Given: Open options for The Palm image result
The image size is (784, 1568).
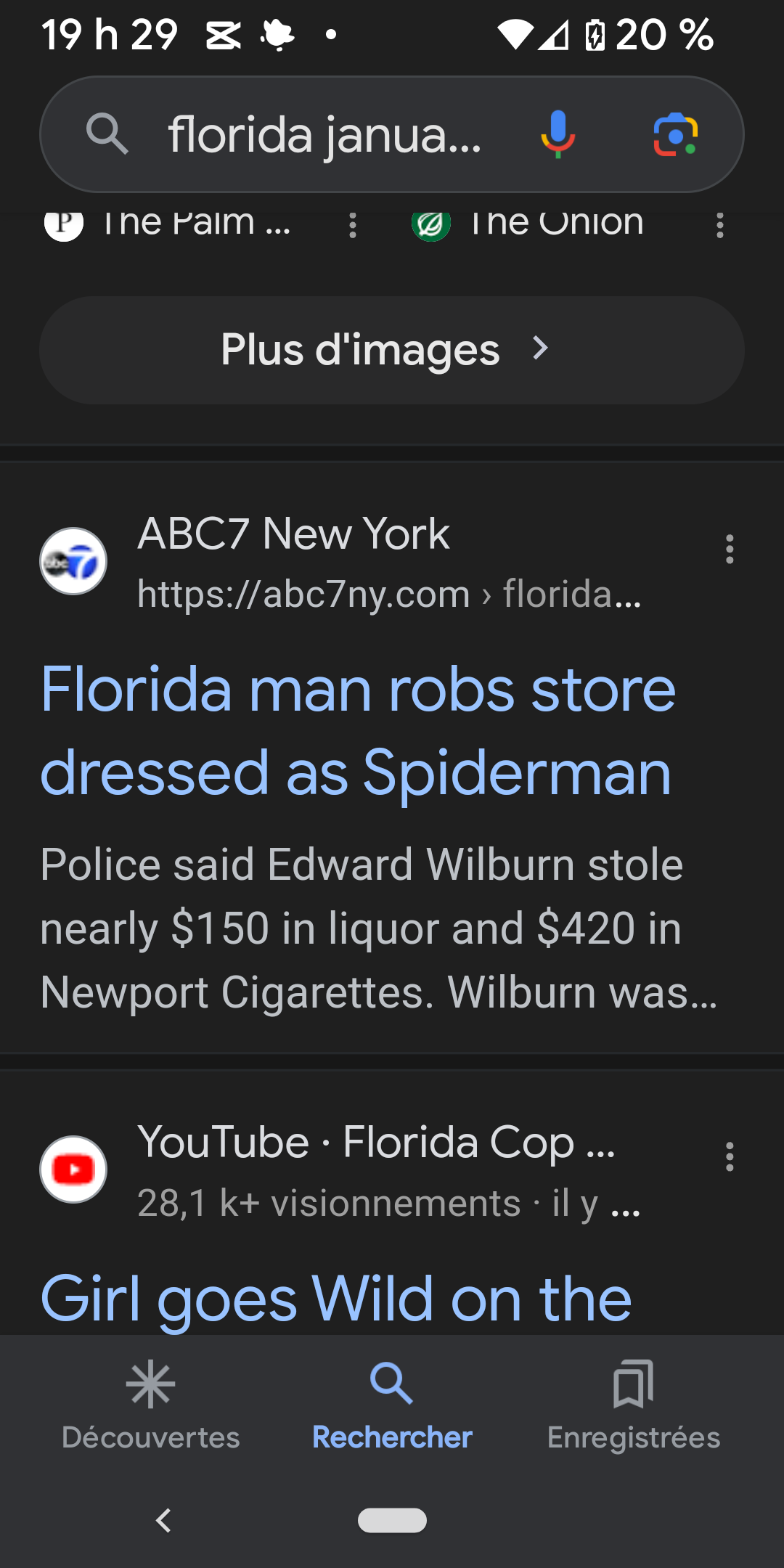Looking at the screenshot, I should pos(353,226).
